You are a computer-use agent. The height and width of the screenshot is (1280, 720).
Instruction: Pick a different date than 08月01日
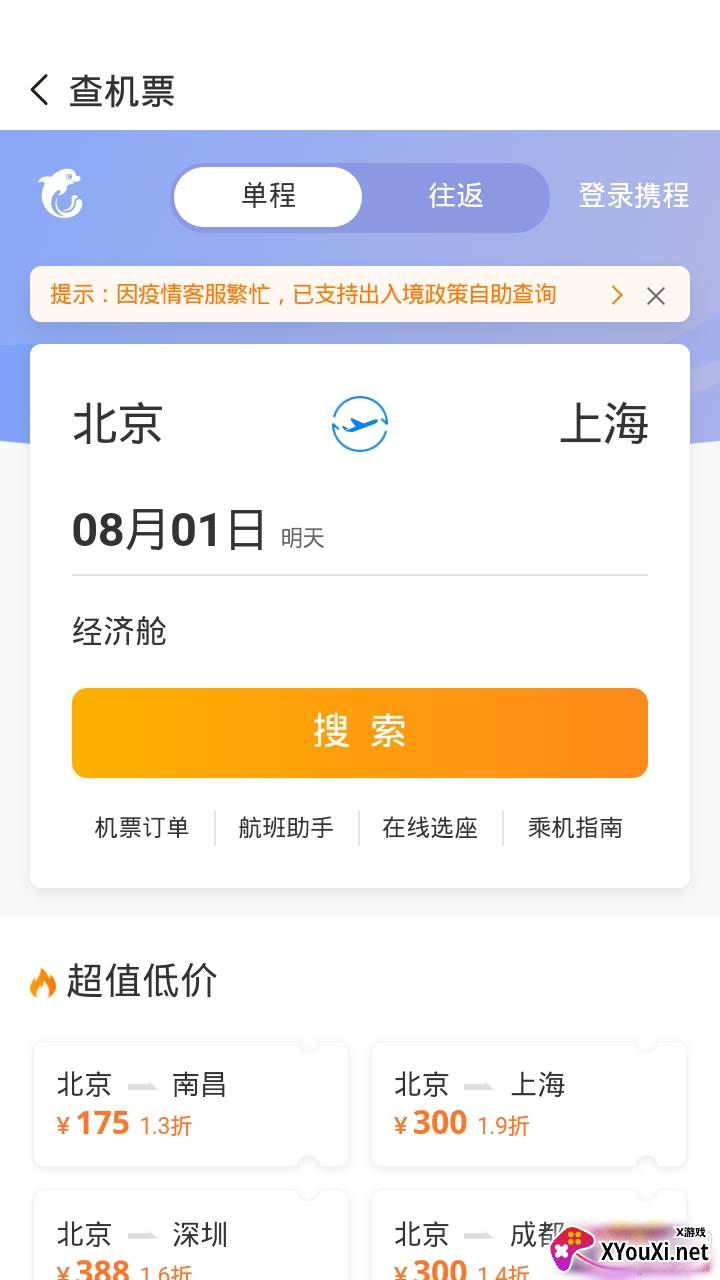pos(170,530)
